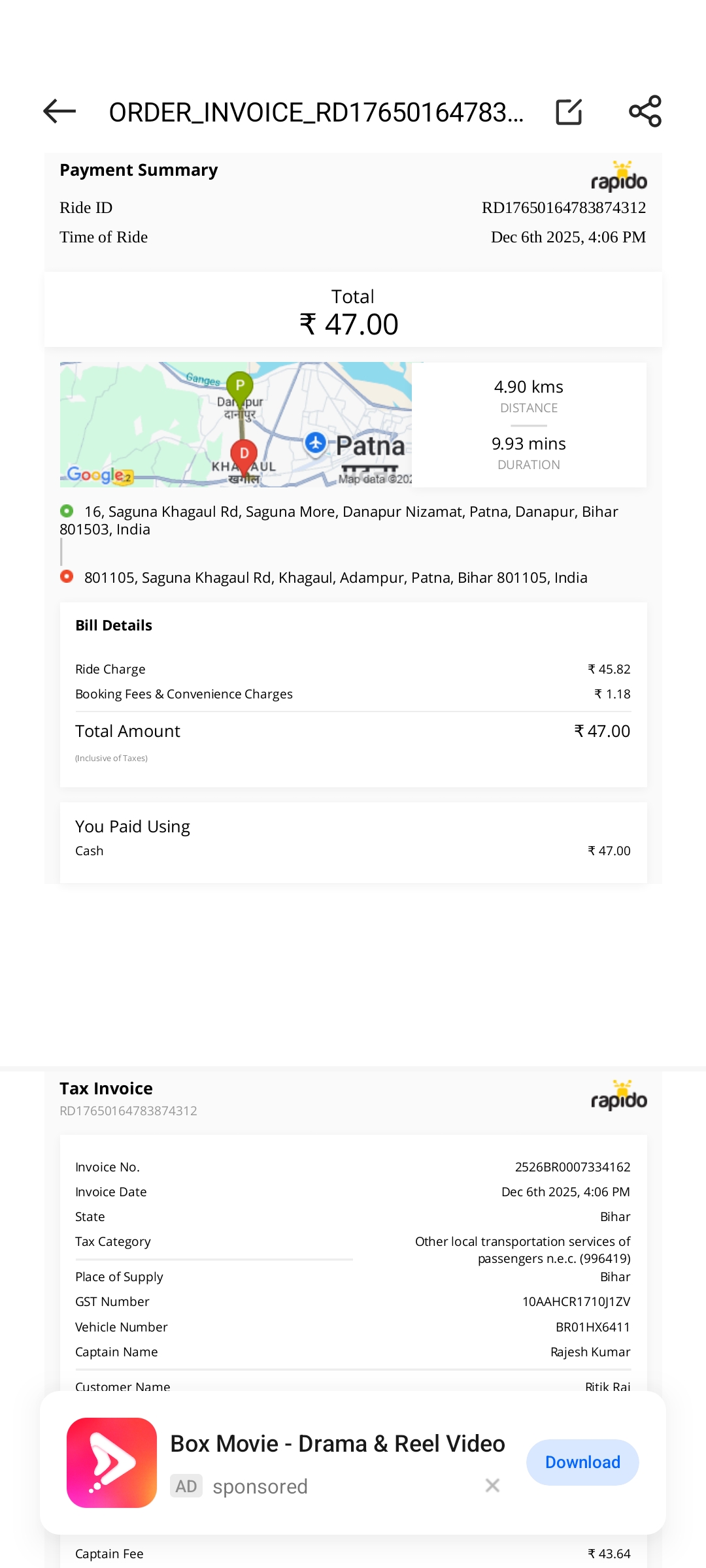
Task: Dismiss the sponsored ad banner
Action: 492,1486
